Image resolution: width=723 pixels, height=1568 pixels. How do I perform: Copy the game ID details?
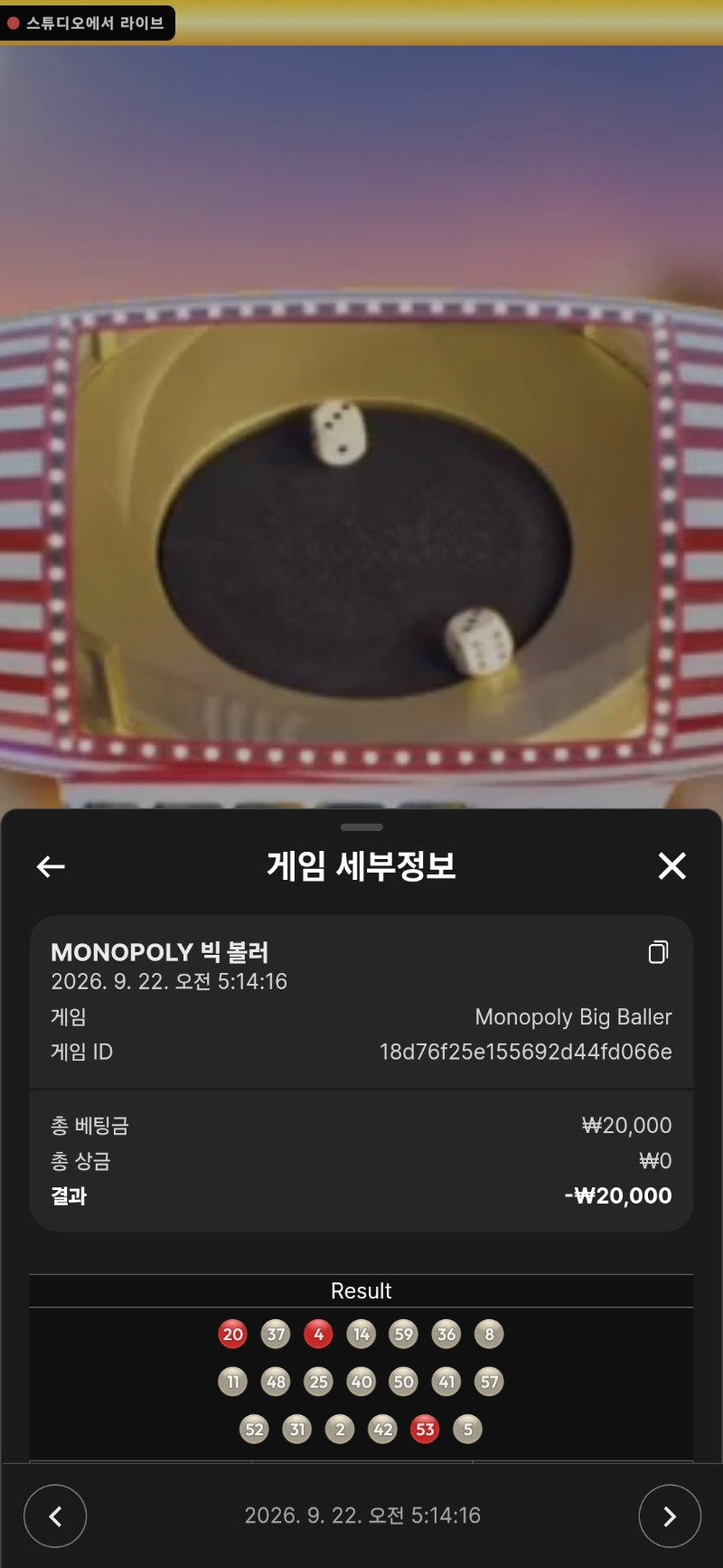pyautogui.click(x=658, y=951)
